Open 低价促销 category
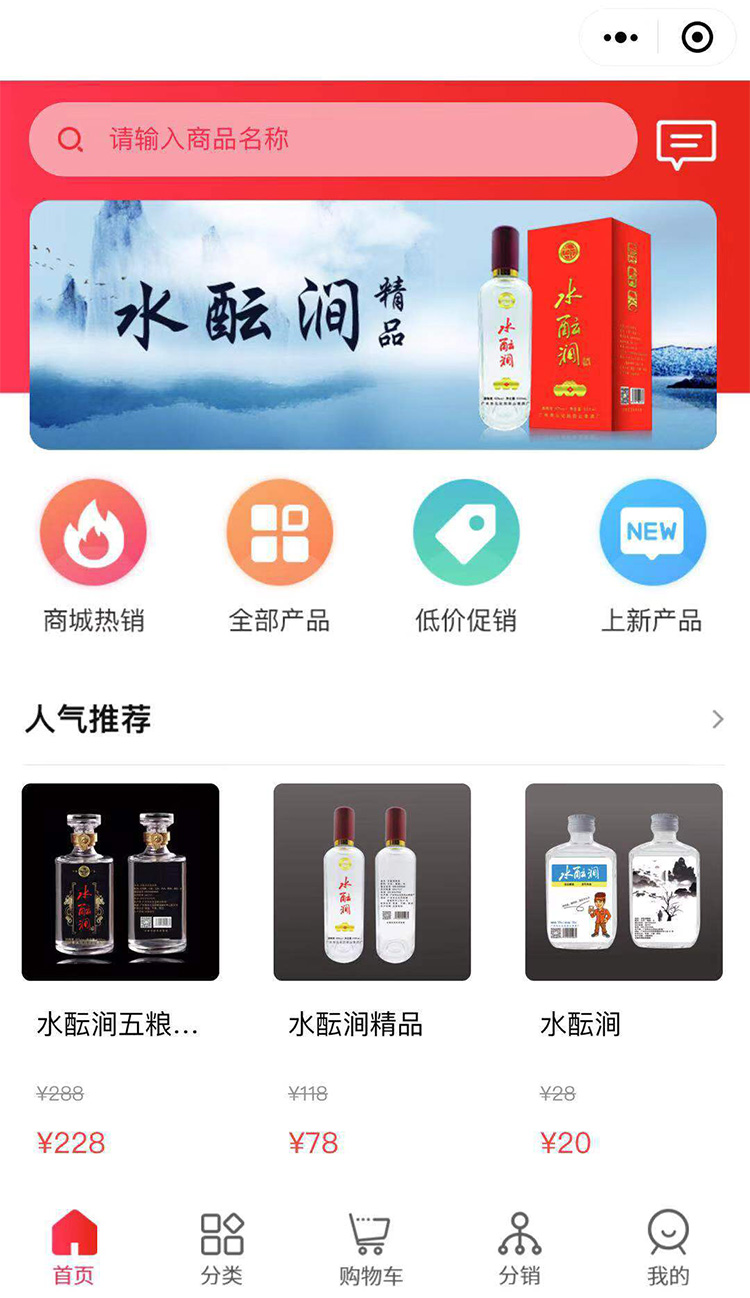Screen dimensions: 750x1298 point(466,557)
